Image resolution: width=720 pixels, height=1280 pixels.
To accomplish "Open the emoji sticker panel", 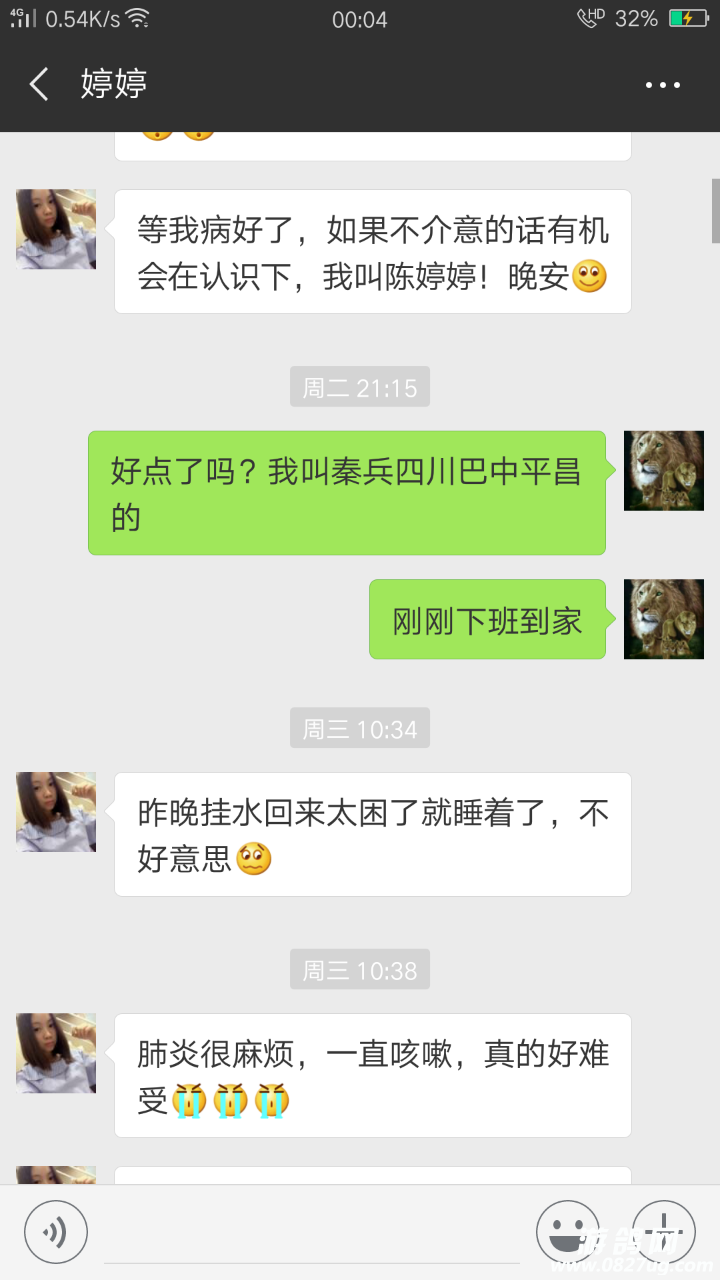I will click(x=568, y=1232).
